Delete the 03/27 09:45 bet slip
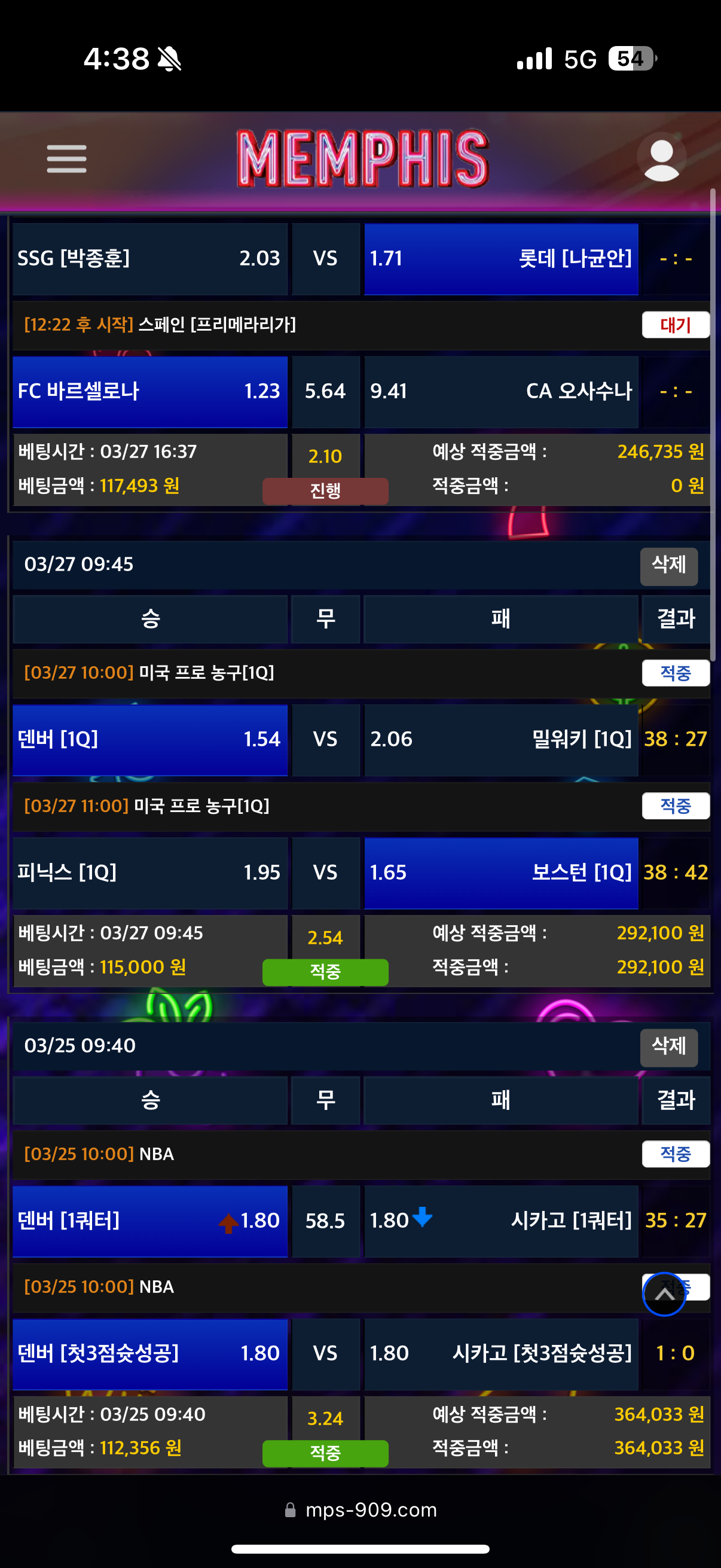The width and height of the screenshot is (721, 1568). click(668, 566)
